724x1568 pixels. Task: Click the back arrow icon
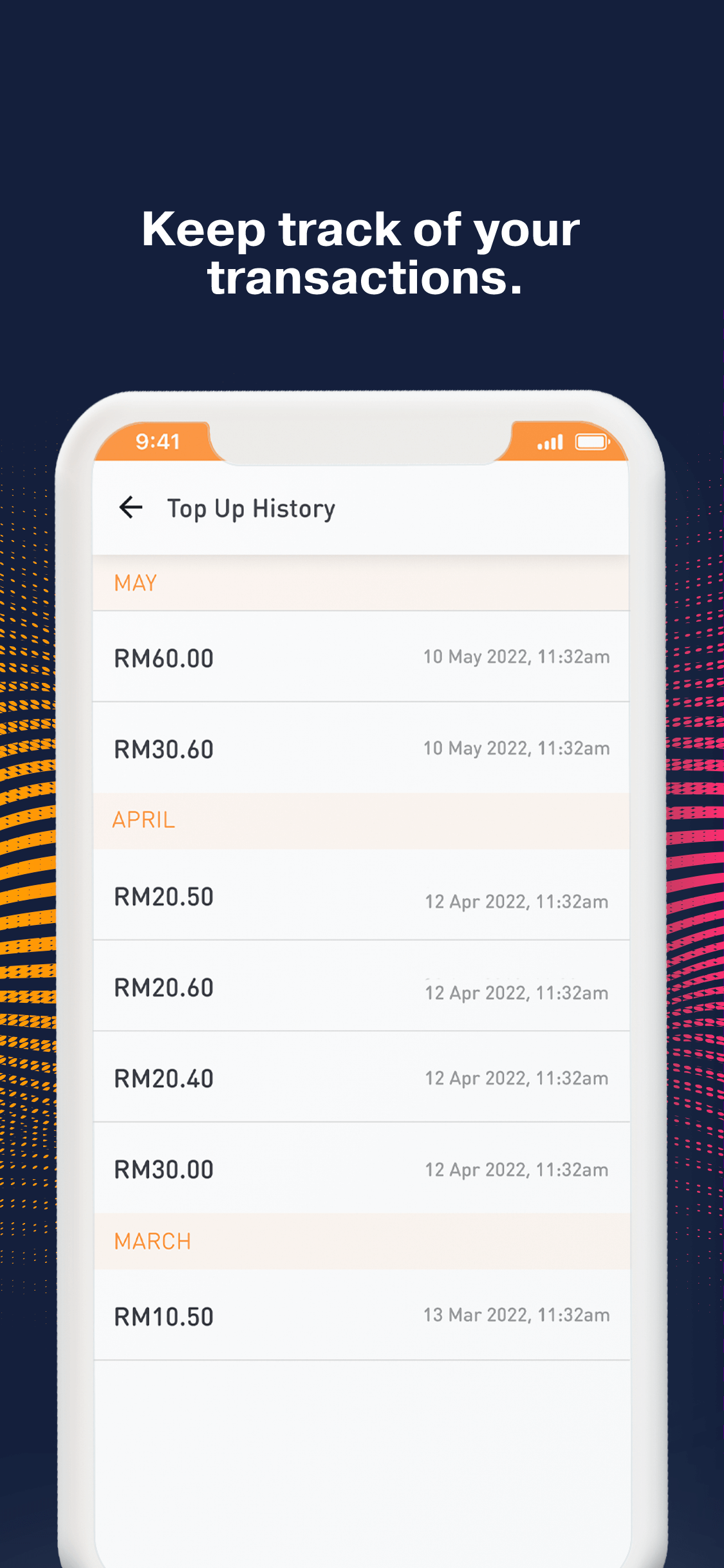pos(131,507)
